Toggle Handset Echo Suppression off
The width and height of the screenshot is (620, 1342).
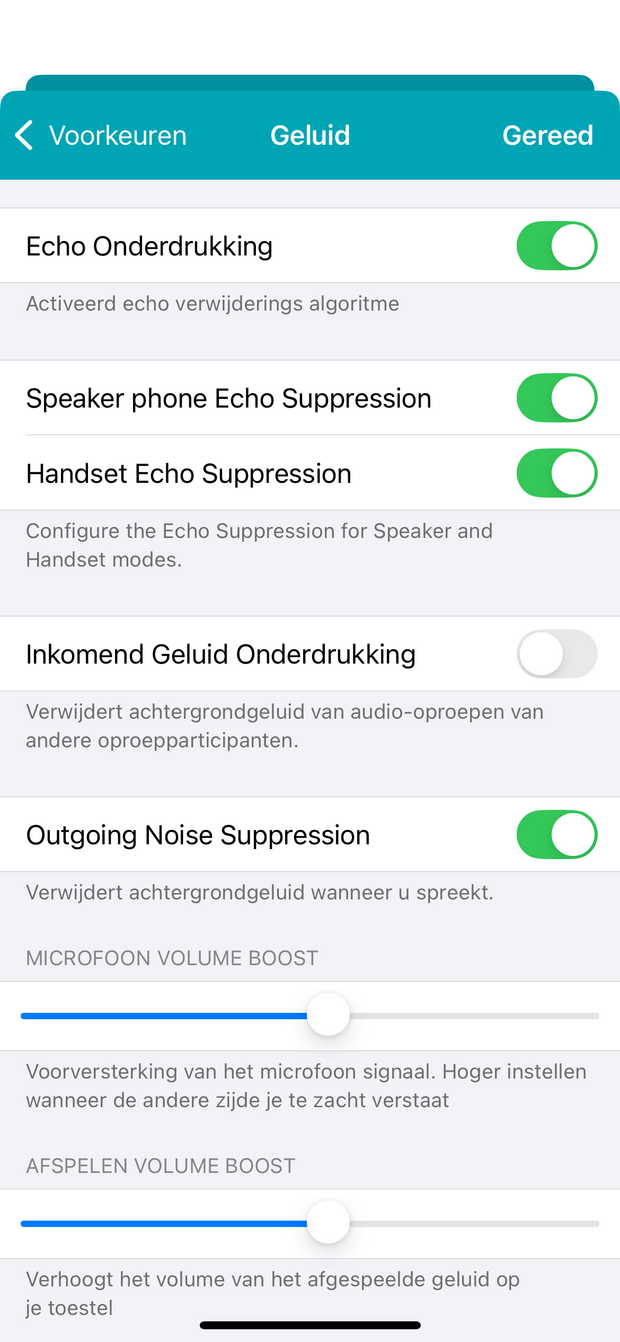(x=557, y=473)
